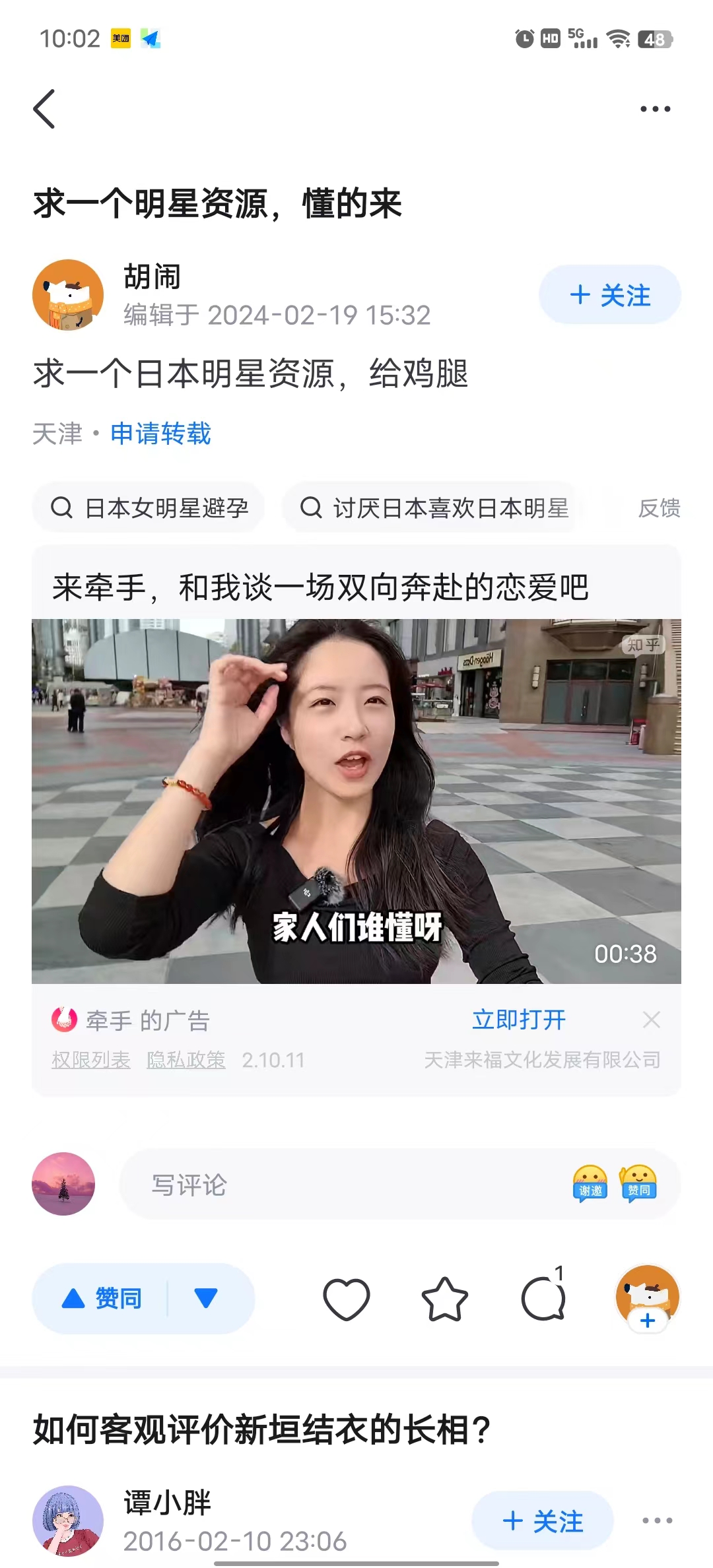Open the three-dot menu at top right
713x1568 pixels.
[655, 109]
